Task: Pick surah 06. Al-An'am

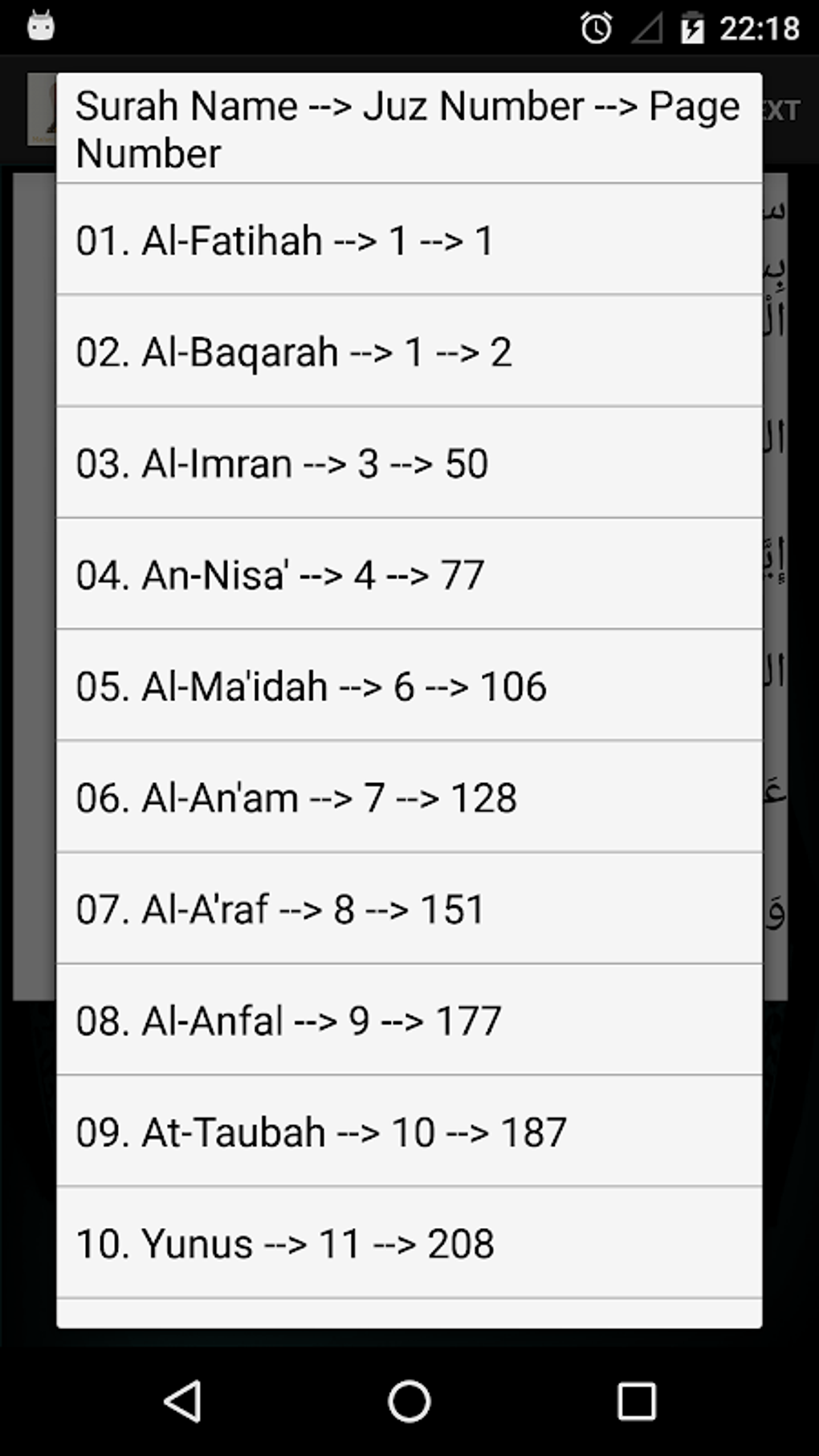Action: pyautogui.click(x=409, y=797)
